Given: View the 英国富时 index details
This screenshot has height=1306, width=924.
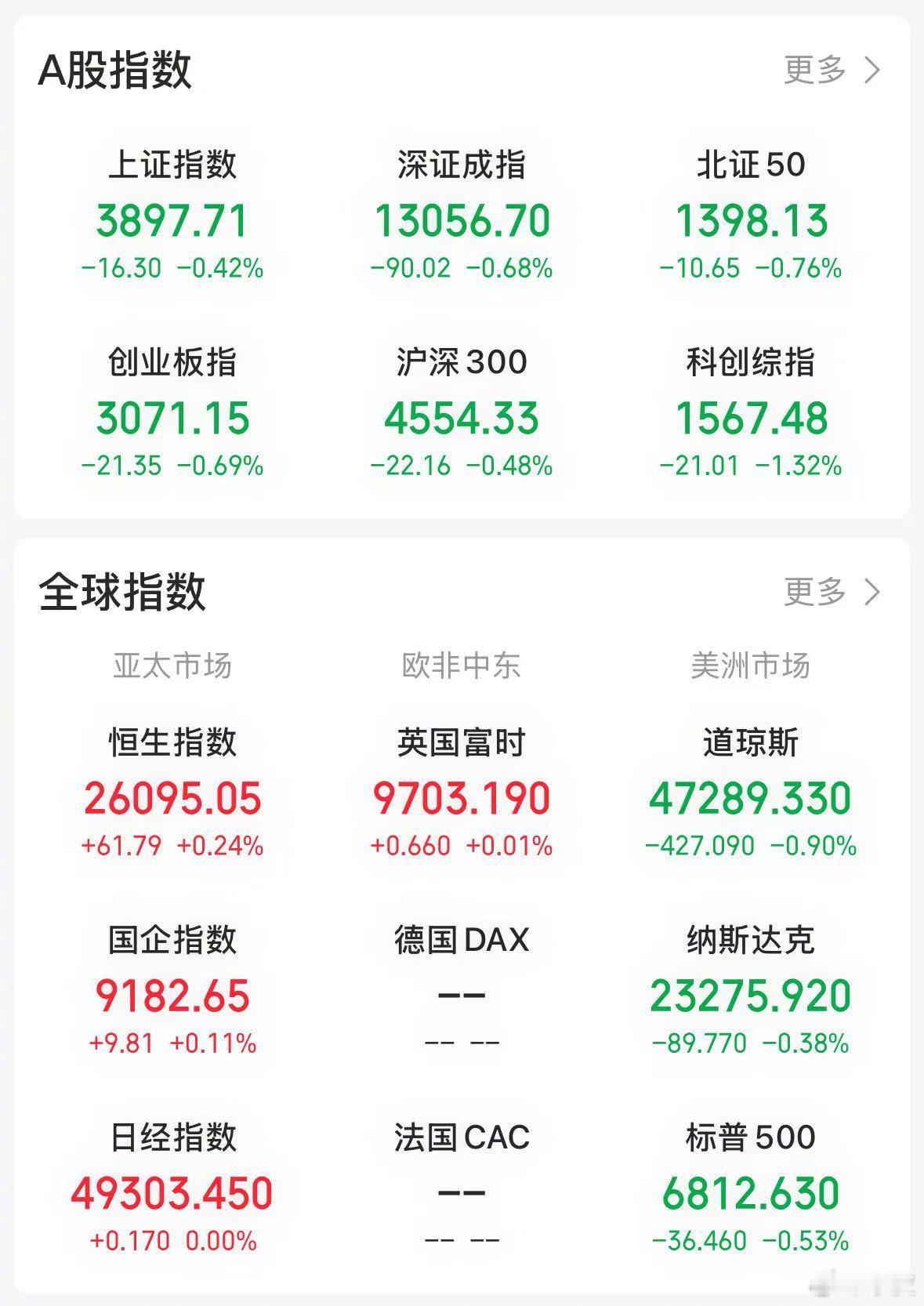Looking at the screenshot, I should click(462, 793).
